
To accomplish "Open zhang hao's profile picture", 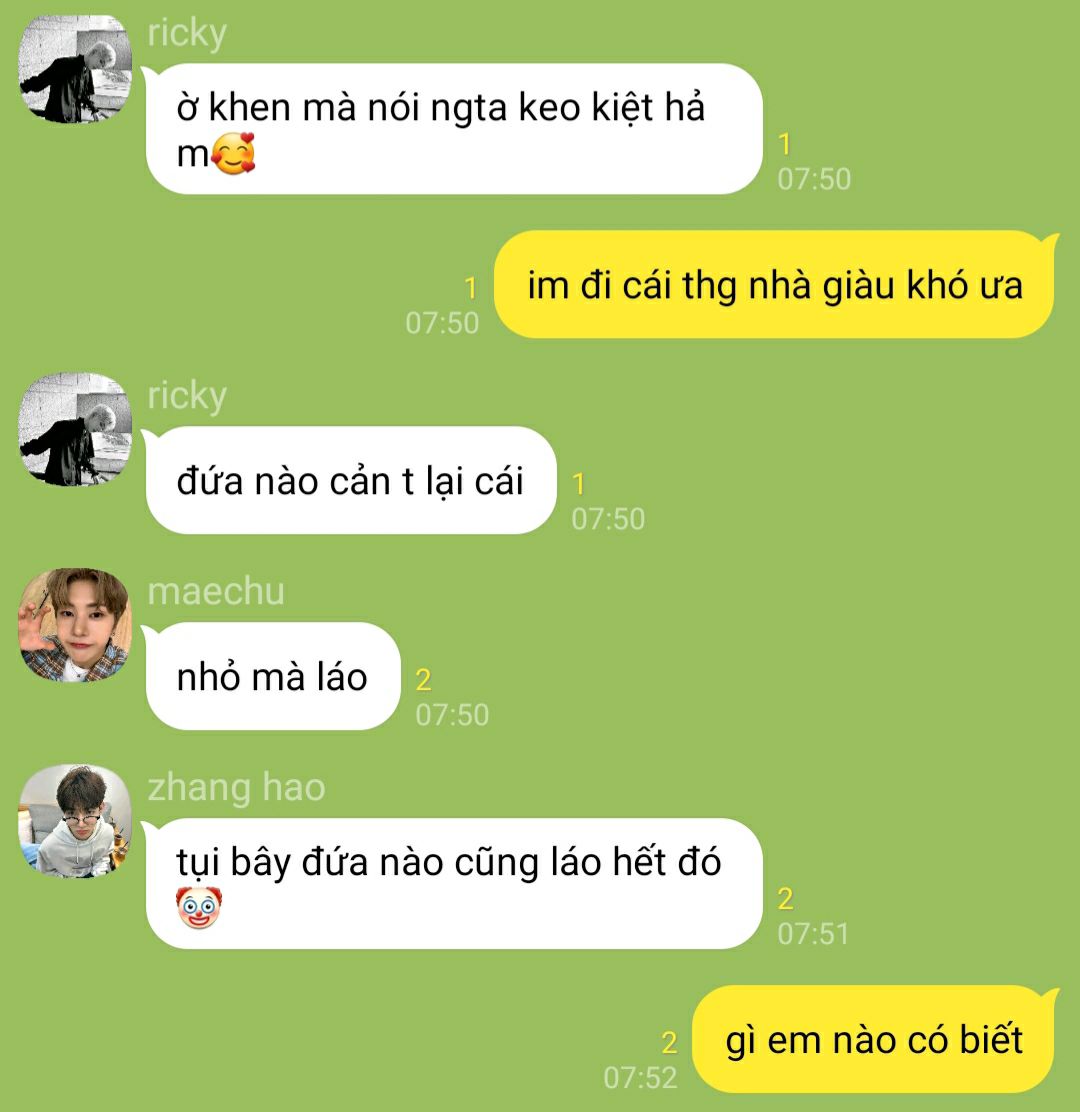I will (x=75, y=821).
